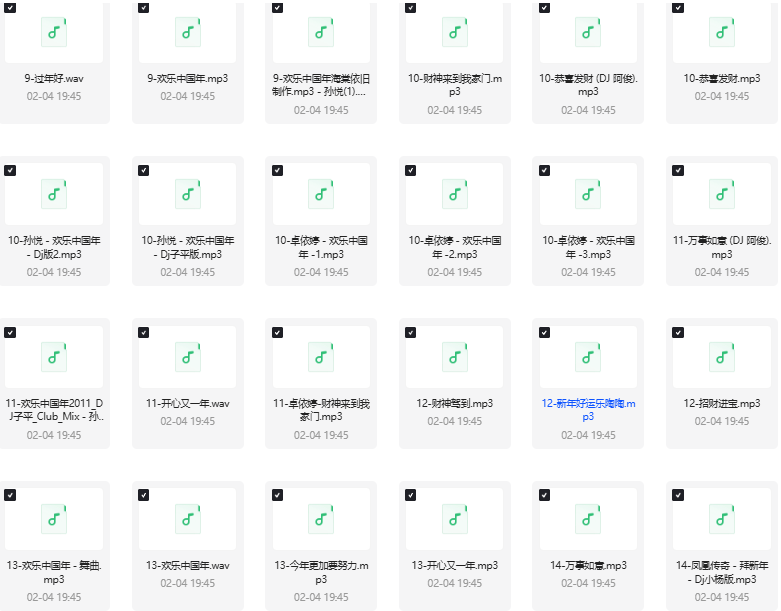The image size is (781, 611).
Task: Open the file 12-招财进宝.mp3
Action: [722, 356]
